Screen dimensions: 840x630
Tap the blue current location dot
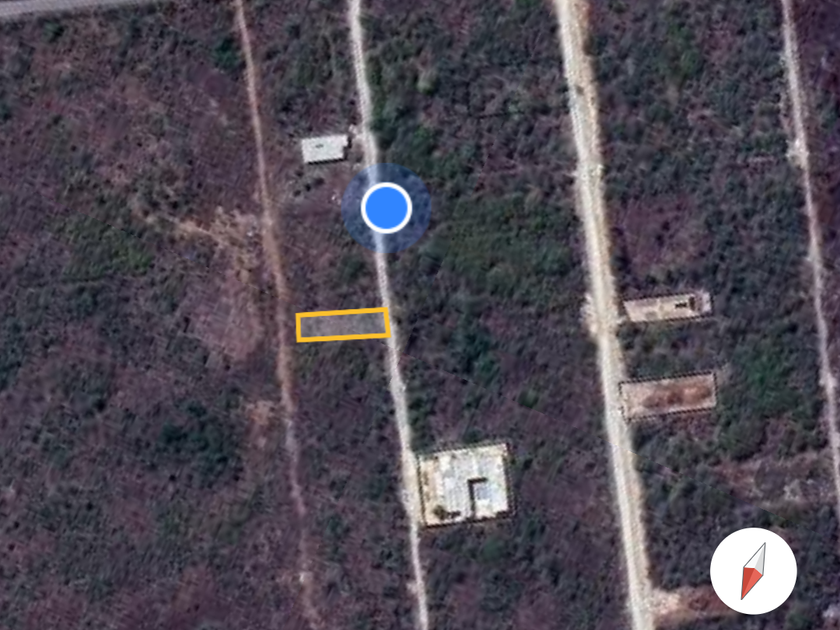[386, 208]
